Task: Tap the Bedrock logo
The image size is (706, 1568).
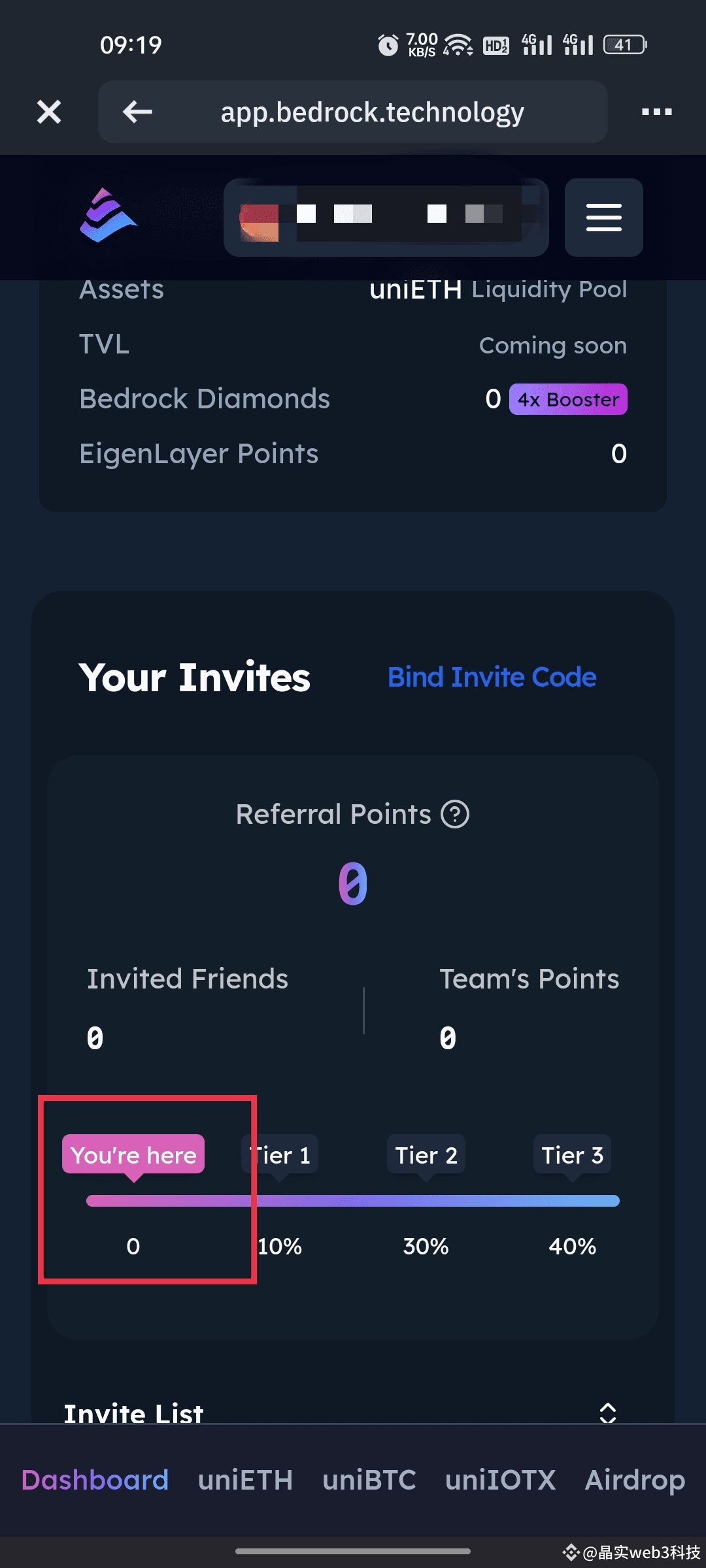Action: [108, 216]
